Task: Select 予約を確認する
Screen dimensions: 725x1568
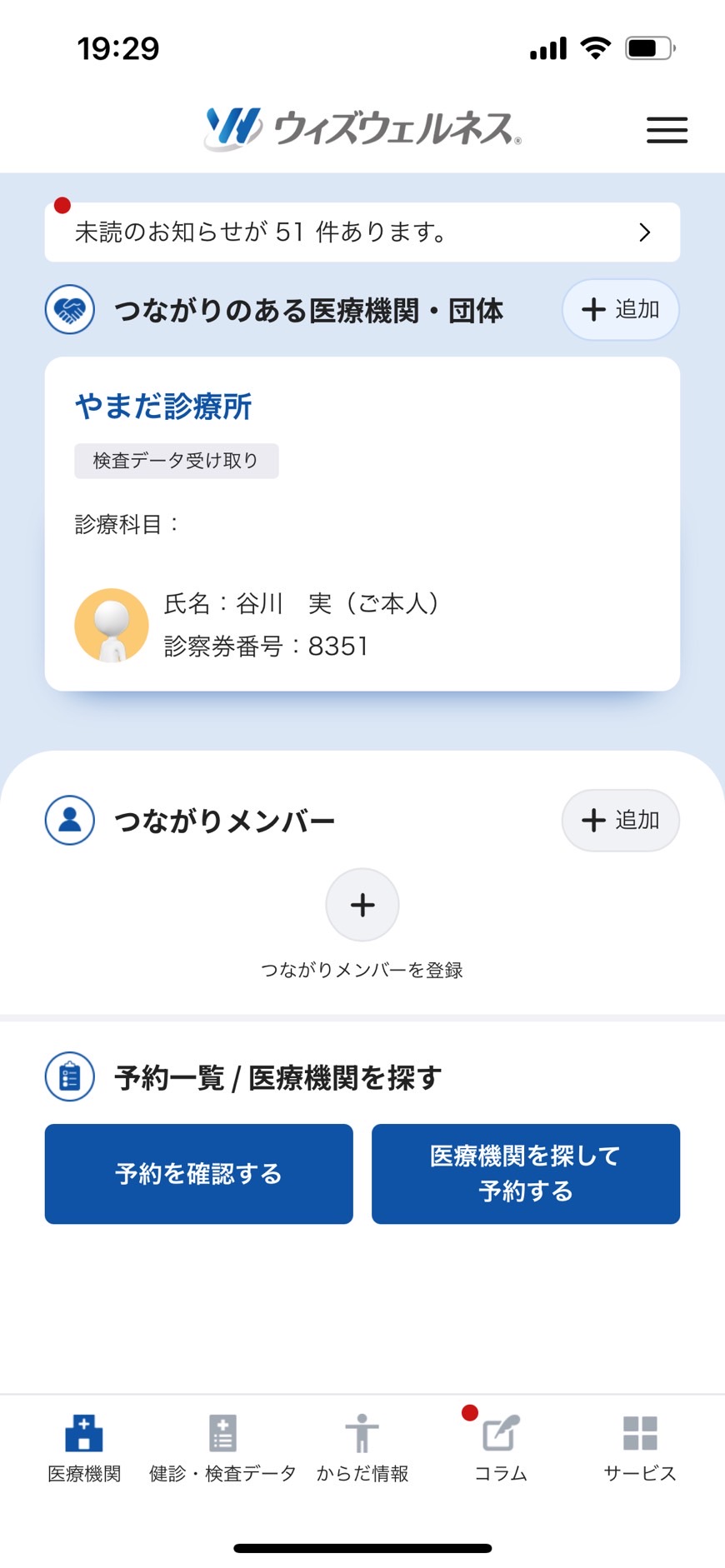Action: point(199,1174)
